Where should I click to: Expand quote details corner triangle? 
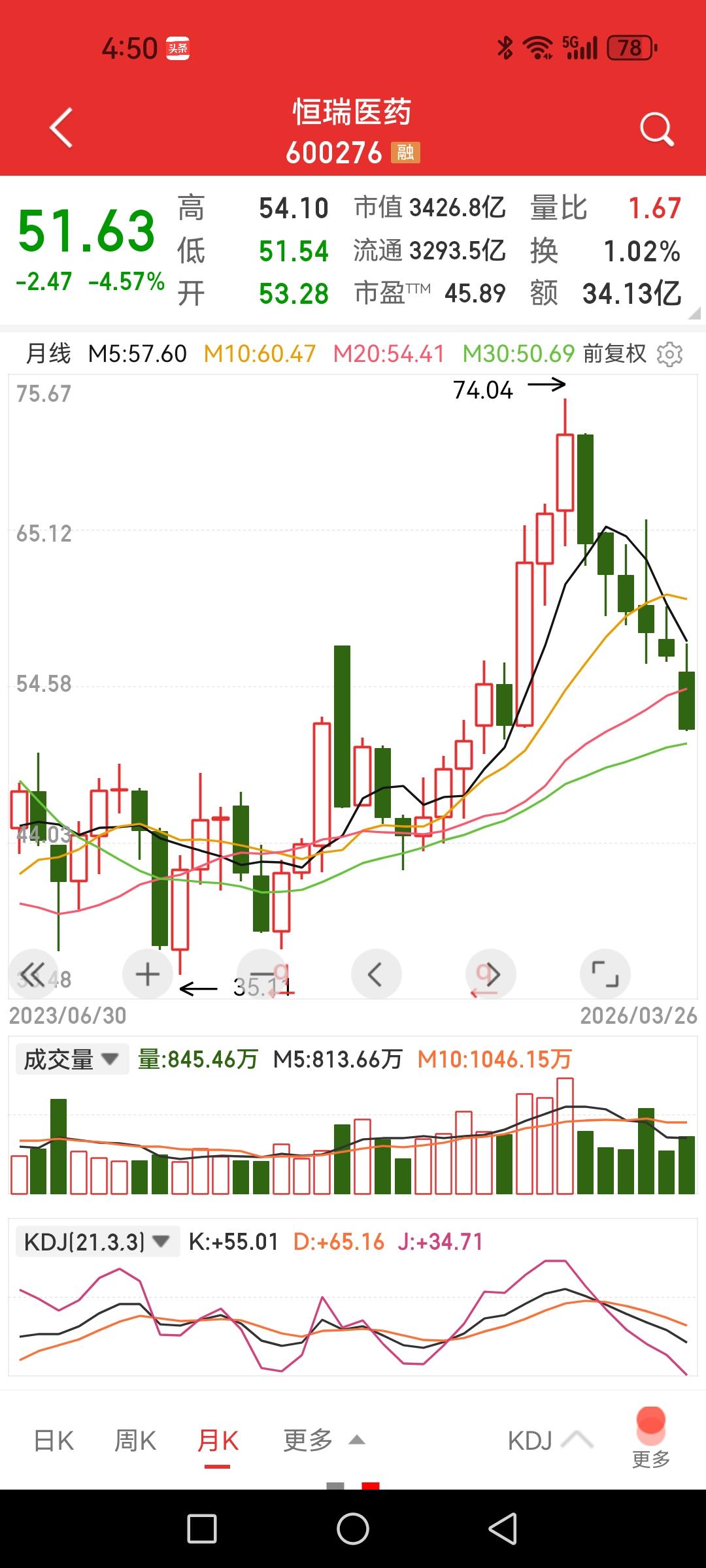(694, 314)
